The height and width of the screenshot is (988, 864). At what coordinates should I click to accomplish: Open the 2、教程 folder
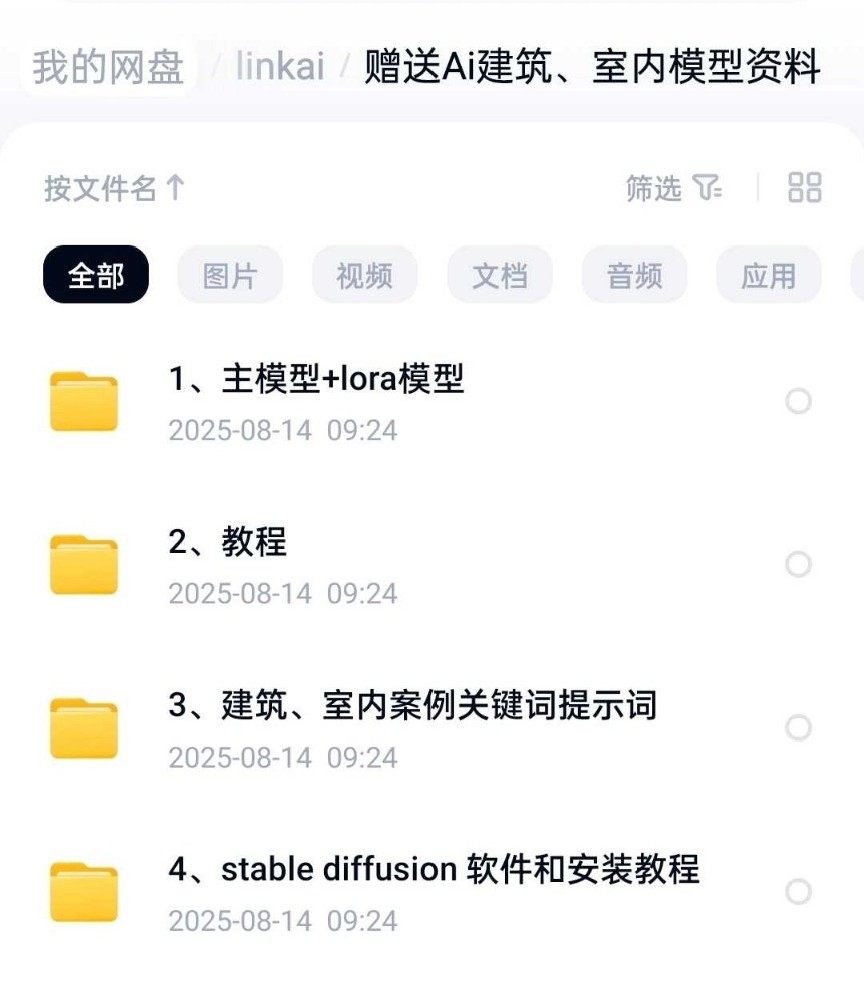coord(228,543)
